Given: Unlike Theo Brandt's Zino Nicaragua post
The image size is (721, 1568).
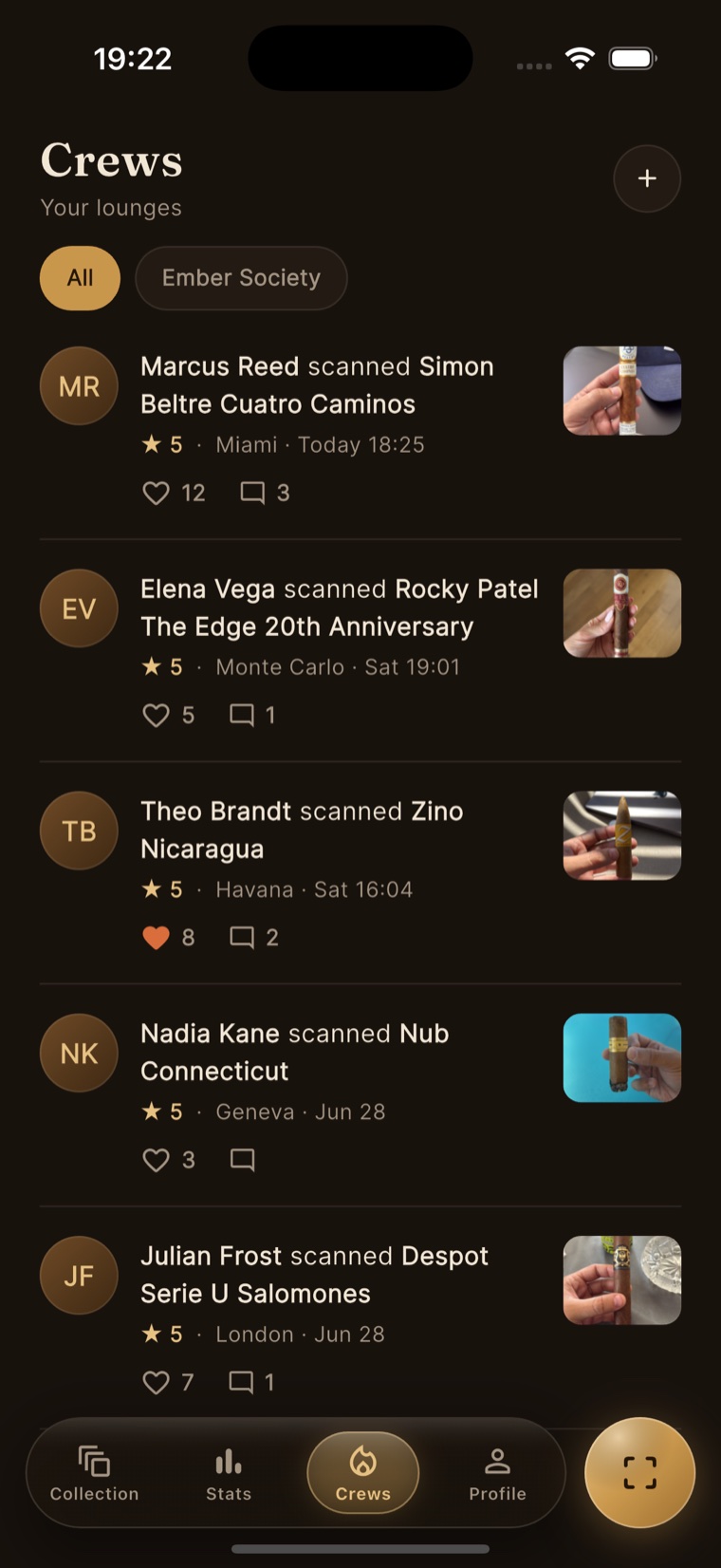Looking at the screenshot, I should pyautogui.click(x=156, y=937).
